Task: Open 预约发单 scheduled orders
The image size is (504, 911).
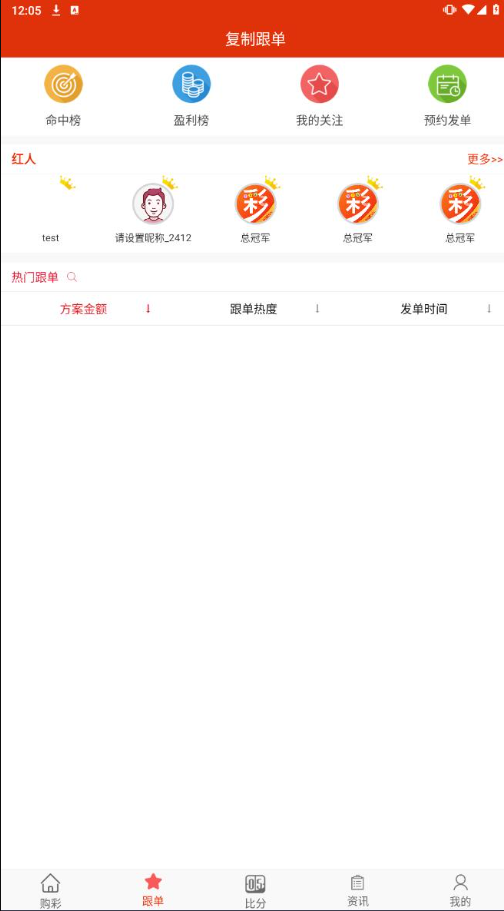Action: [447, 96]
